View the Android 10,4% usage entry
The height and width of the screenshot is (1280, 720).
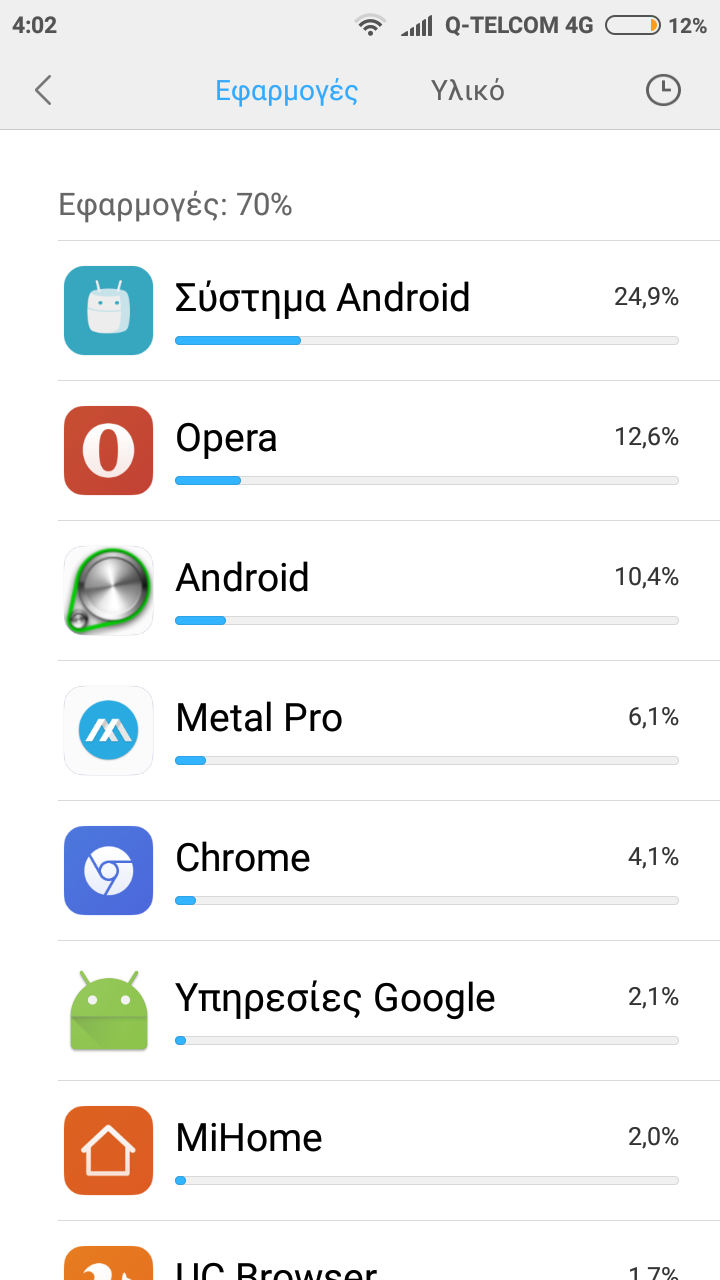pos(388,591)
